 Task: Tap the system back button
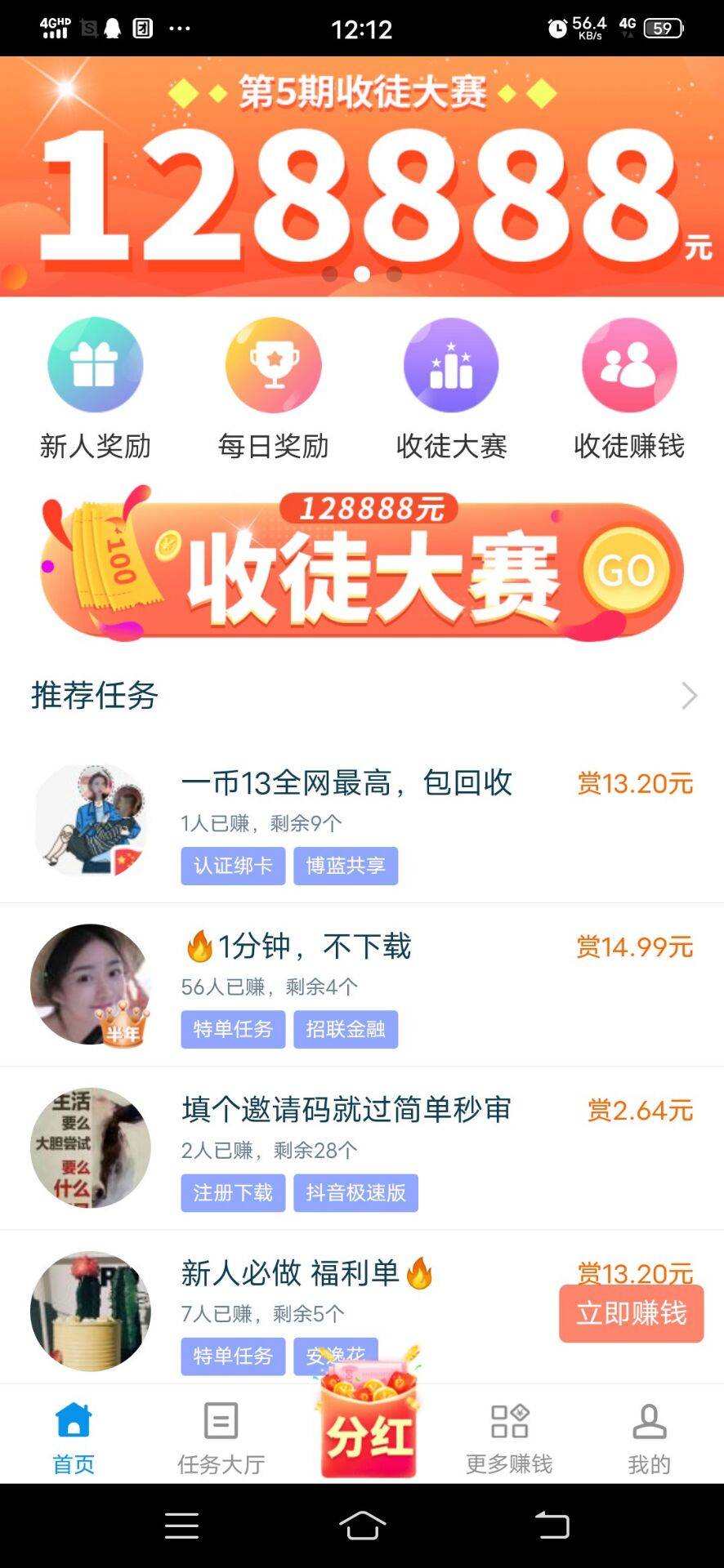point(552,1526)
